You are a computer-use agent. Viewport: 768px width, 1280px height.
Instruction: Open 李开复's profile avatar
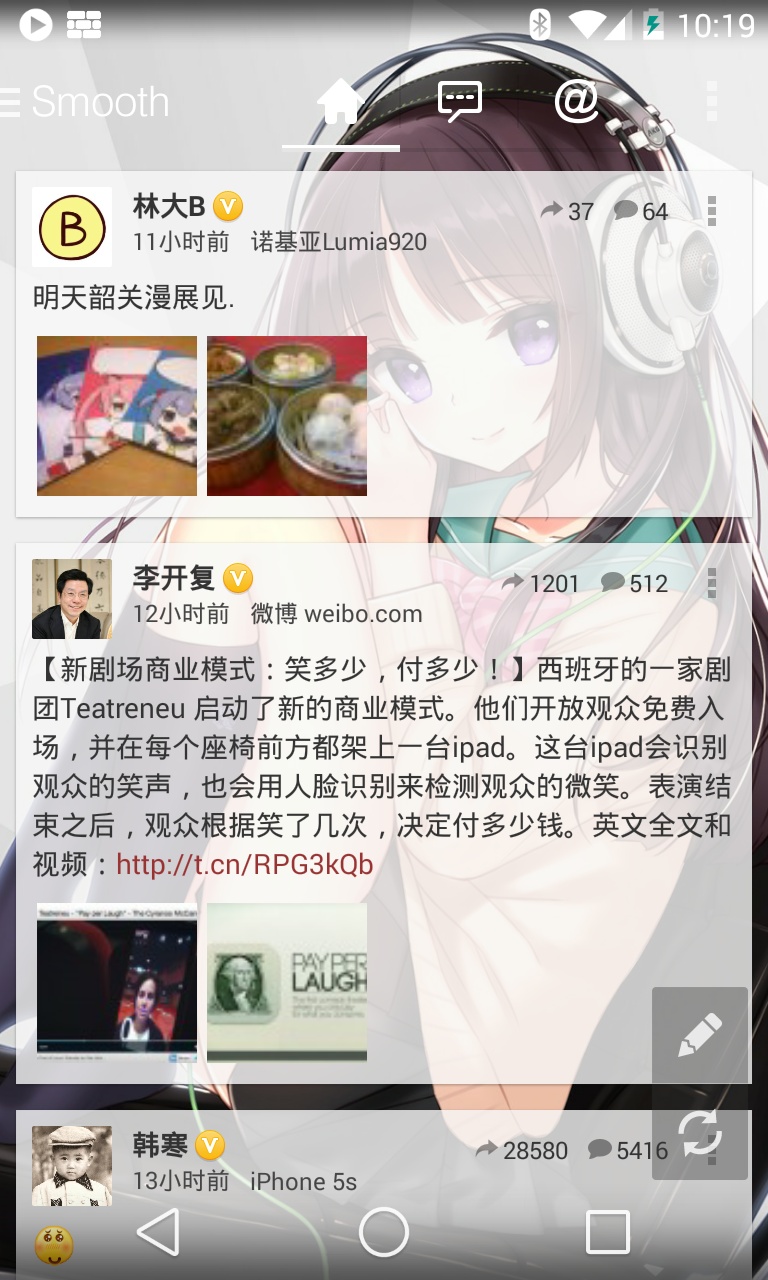coord(72,599)
